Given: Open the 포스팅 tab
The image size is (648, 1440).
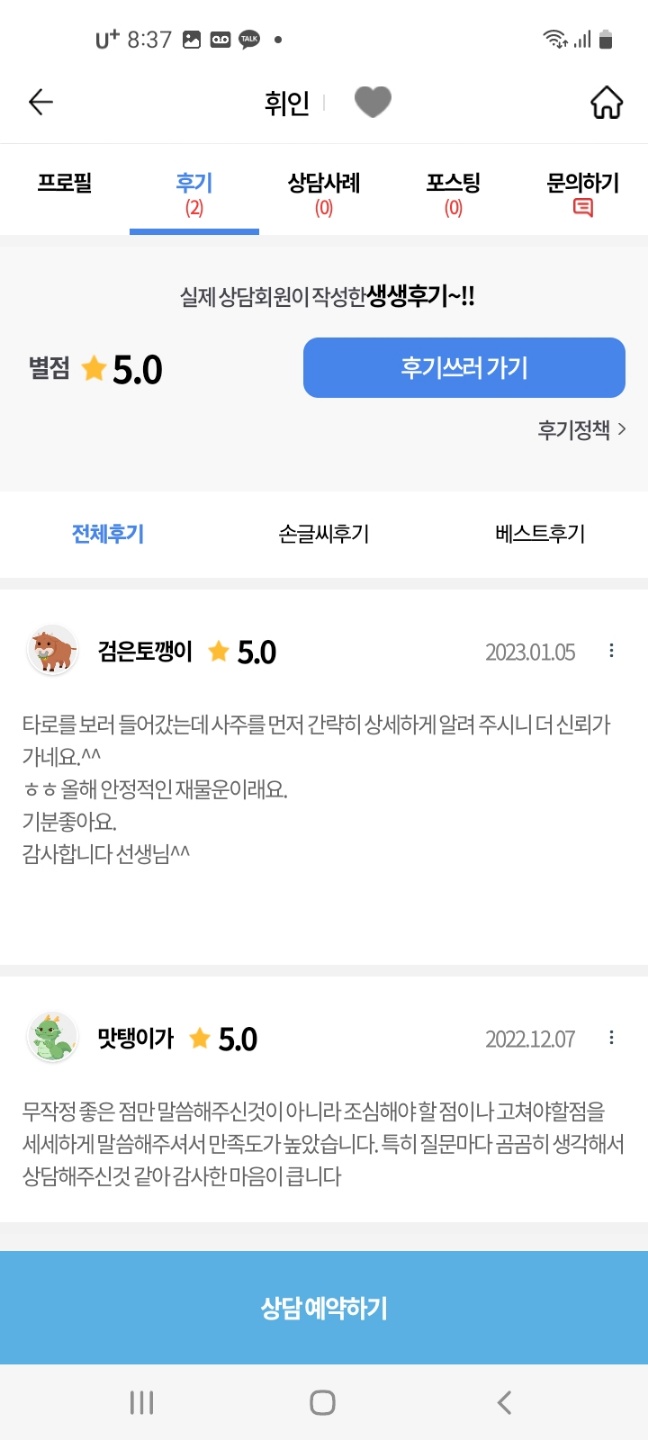Looking at the screenshot, I should (453, 192).
